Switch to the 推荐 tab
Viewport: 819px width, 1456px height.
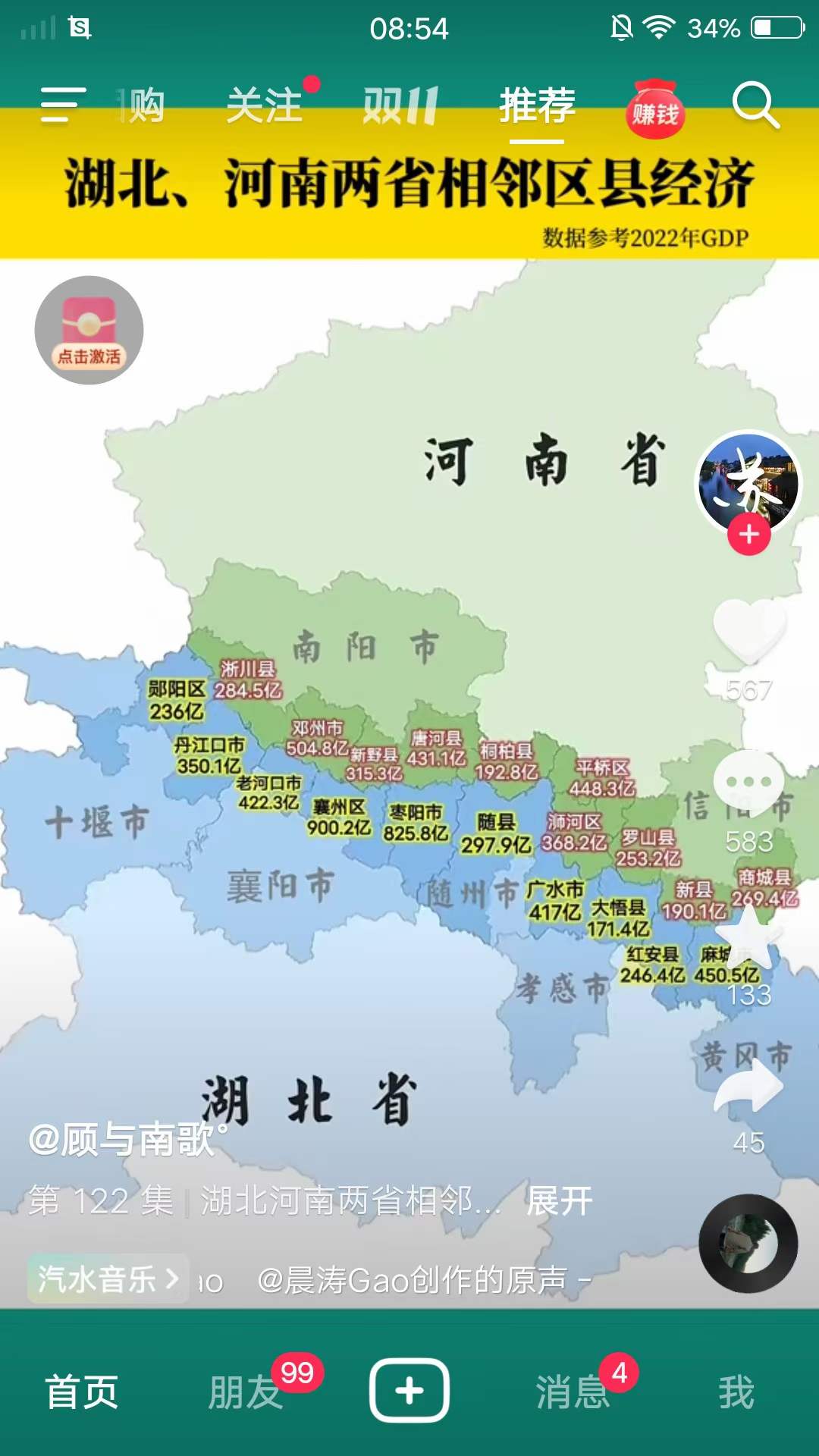537,105
